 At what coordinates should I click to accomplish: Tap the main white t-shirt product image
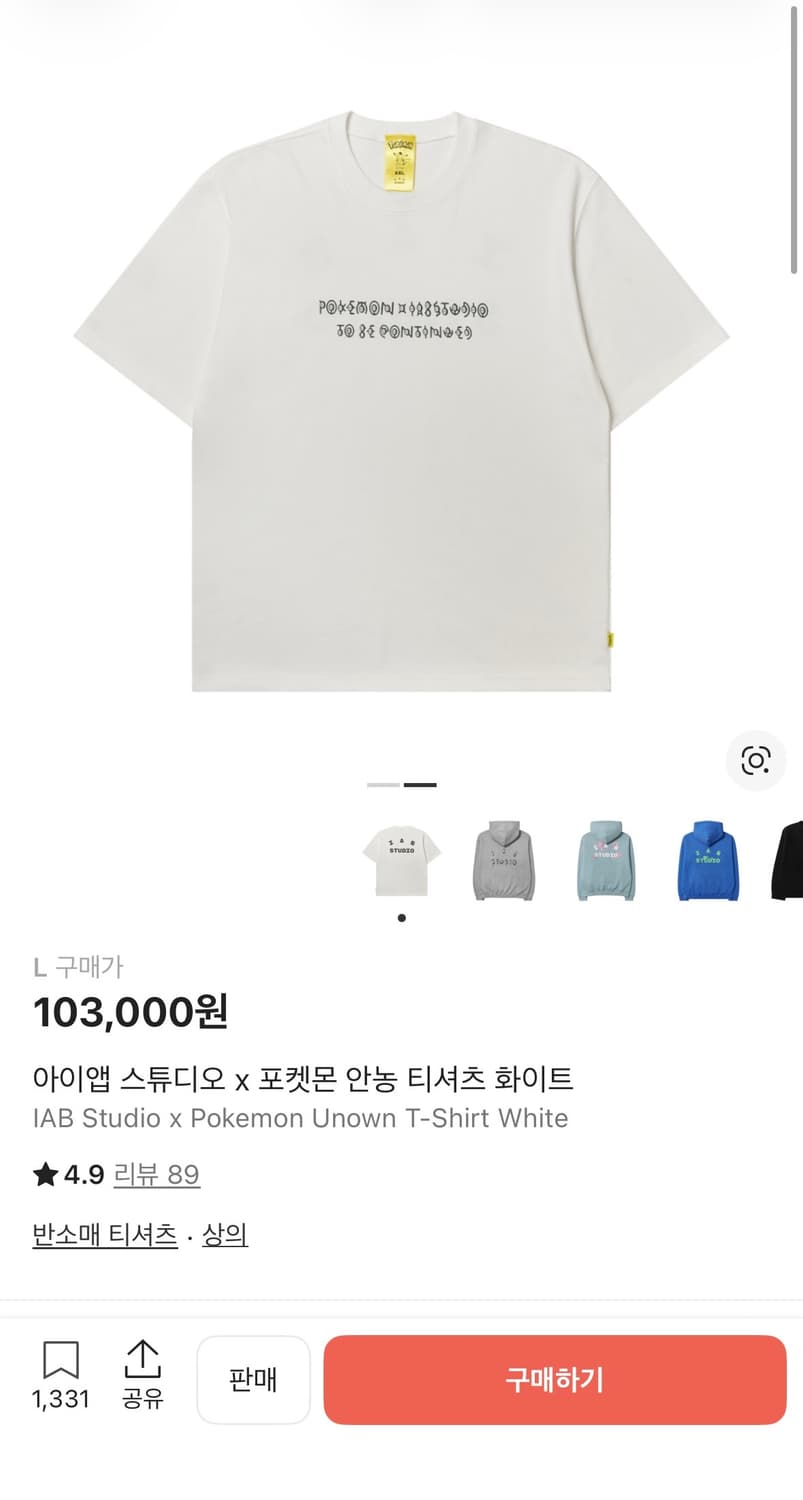400,400
